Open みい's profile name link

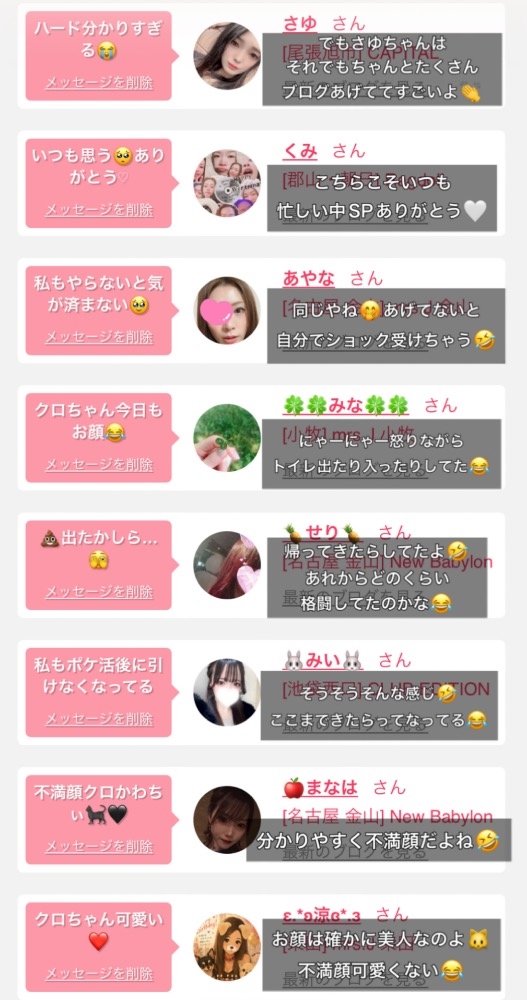322,660
